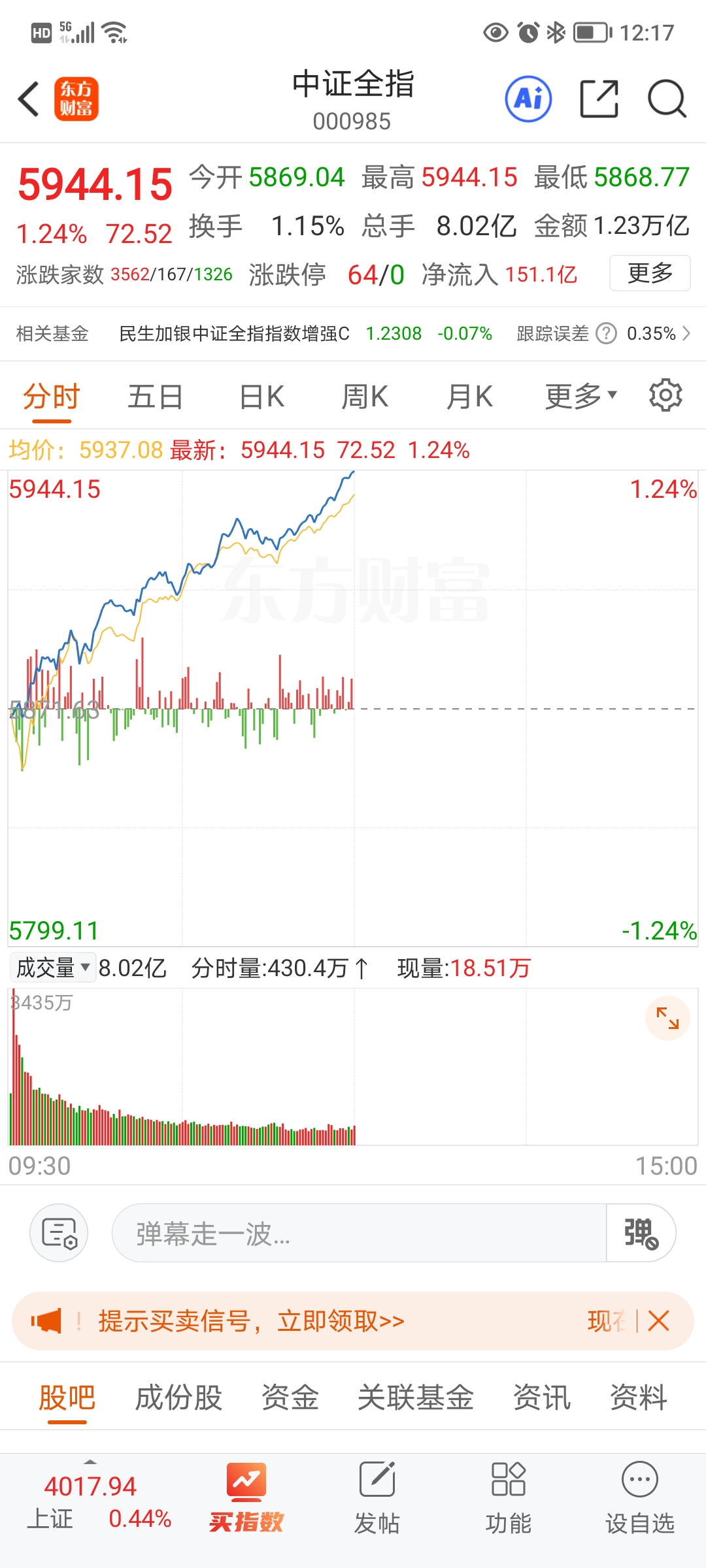706x1568 pixels.
Task: Share this index page
Action: pyautogui.click(x=599, y=99)
